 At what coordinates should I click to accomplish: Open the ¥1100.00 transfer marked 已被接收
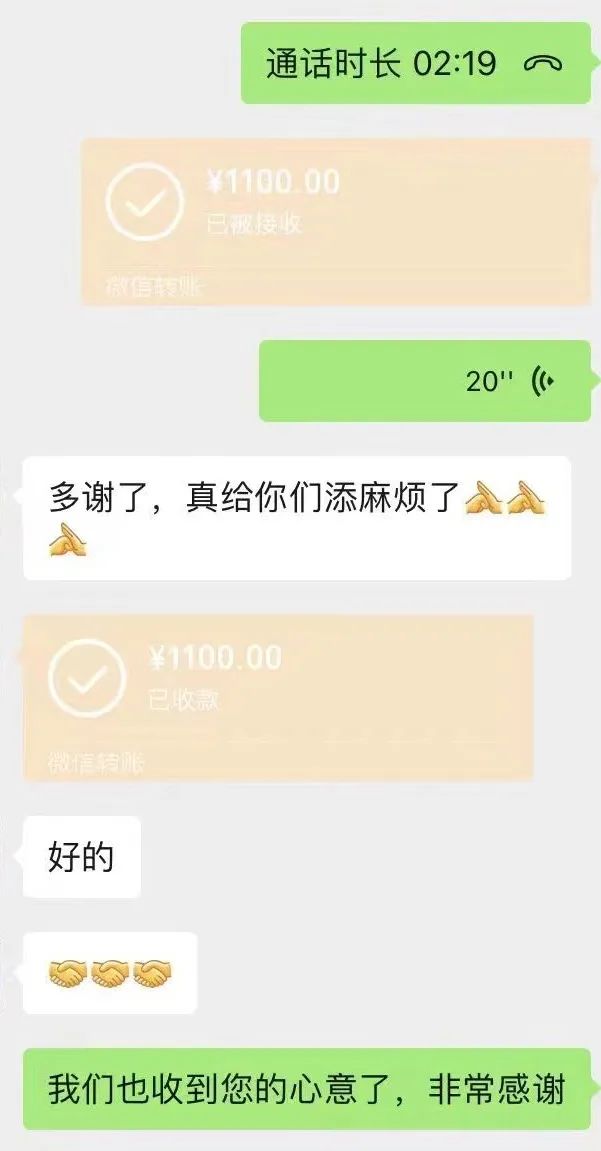coord(335,221)
